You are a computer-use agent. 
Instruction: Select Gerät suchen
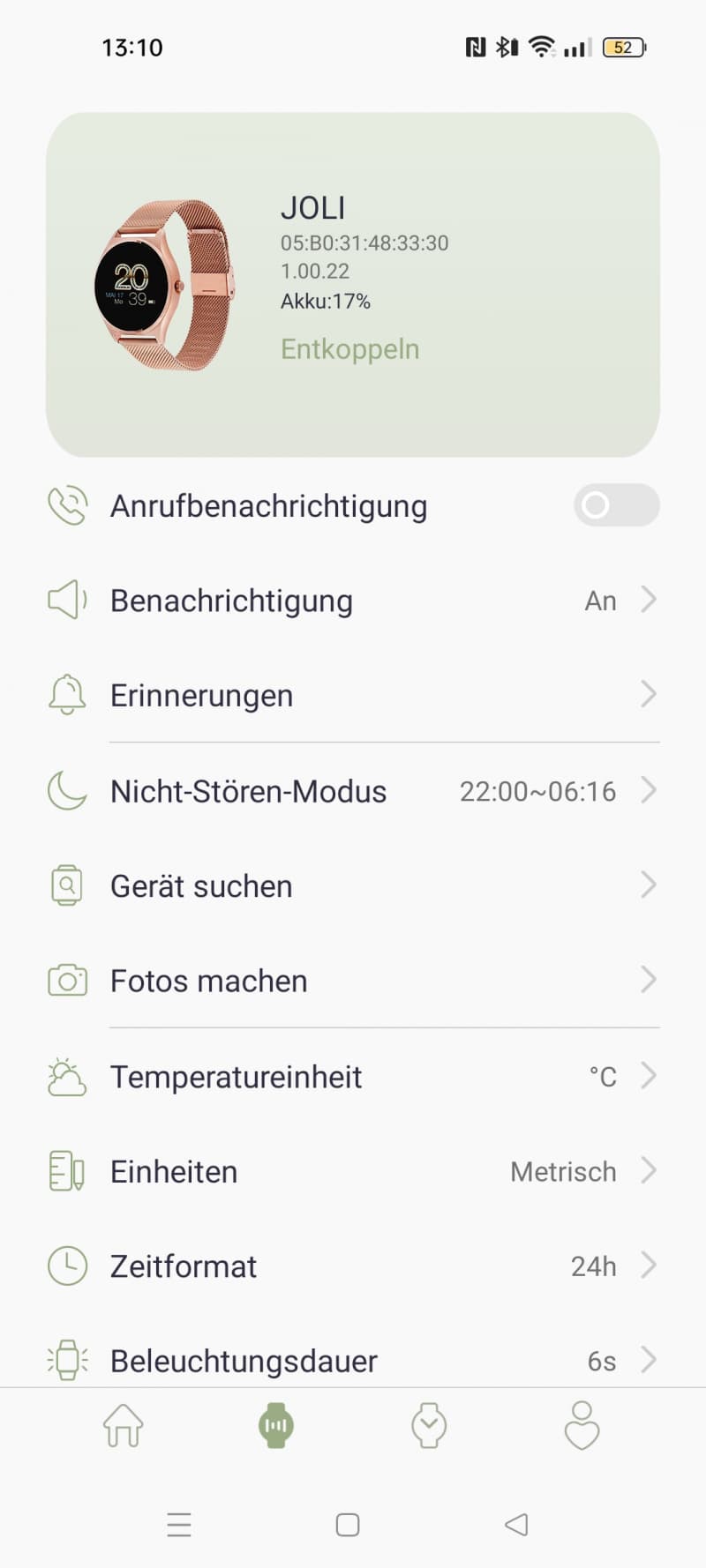353,885
